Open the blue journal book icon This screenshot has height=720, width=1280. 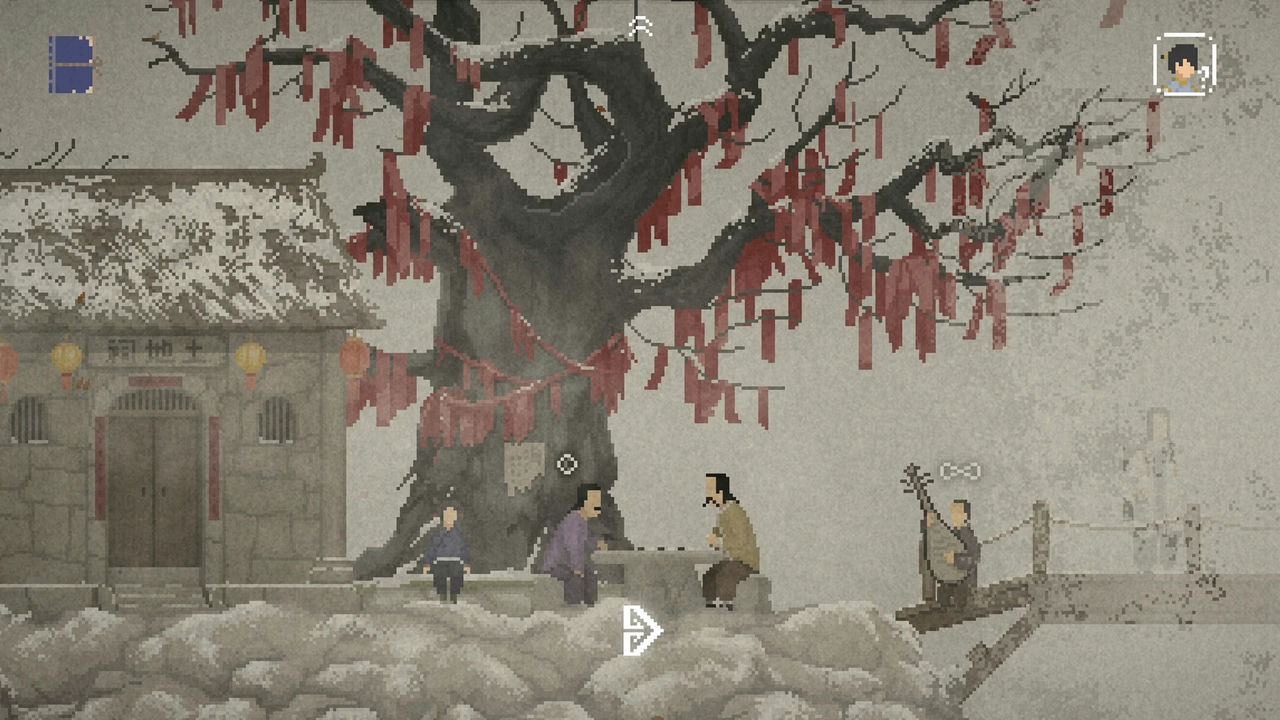coord(71,64)
